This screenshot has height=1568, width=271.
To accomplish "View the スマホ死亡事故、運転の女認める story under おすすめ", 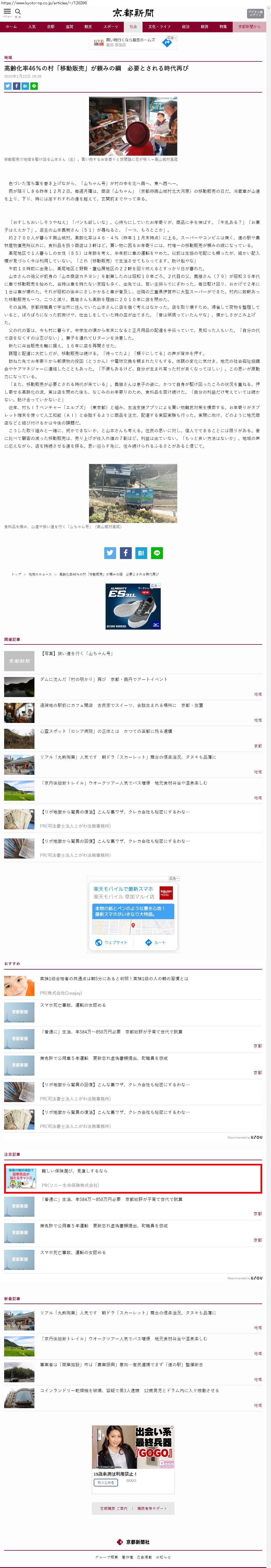I will [x=73, y=1004].
